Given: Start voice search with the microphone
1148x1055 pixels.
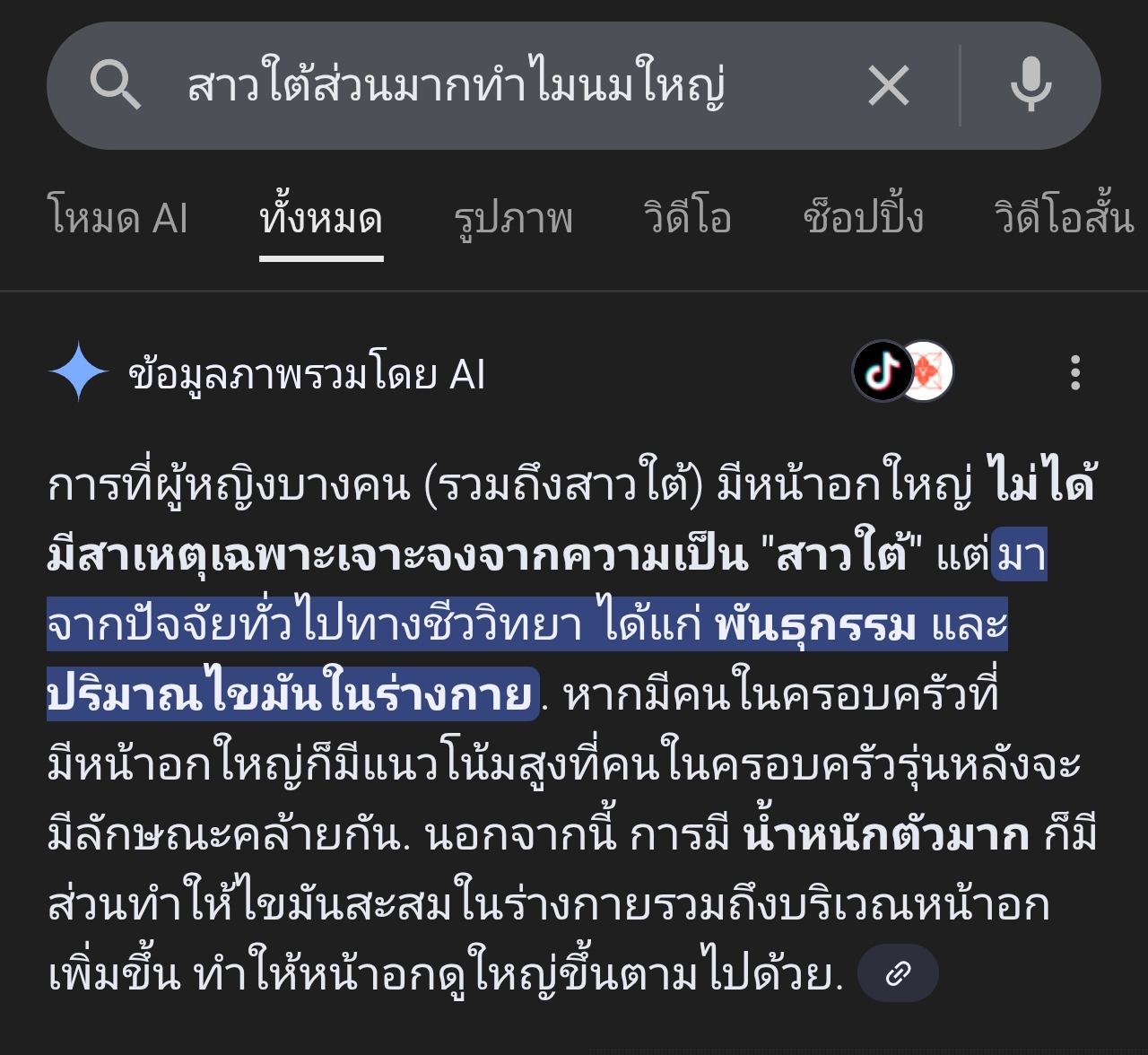Looking at the screenshot, I should (1031, 86).
